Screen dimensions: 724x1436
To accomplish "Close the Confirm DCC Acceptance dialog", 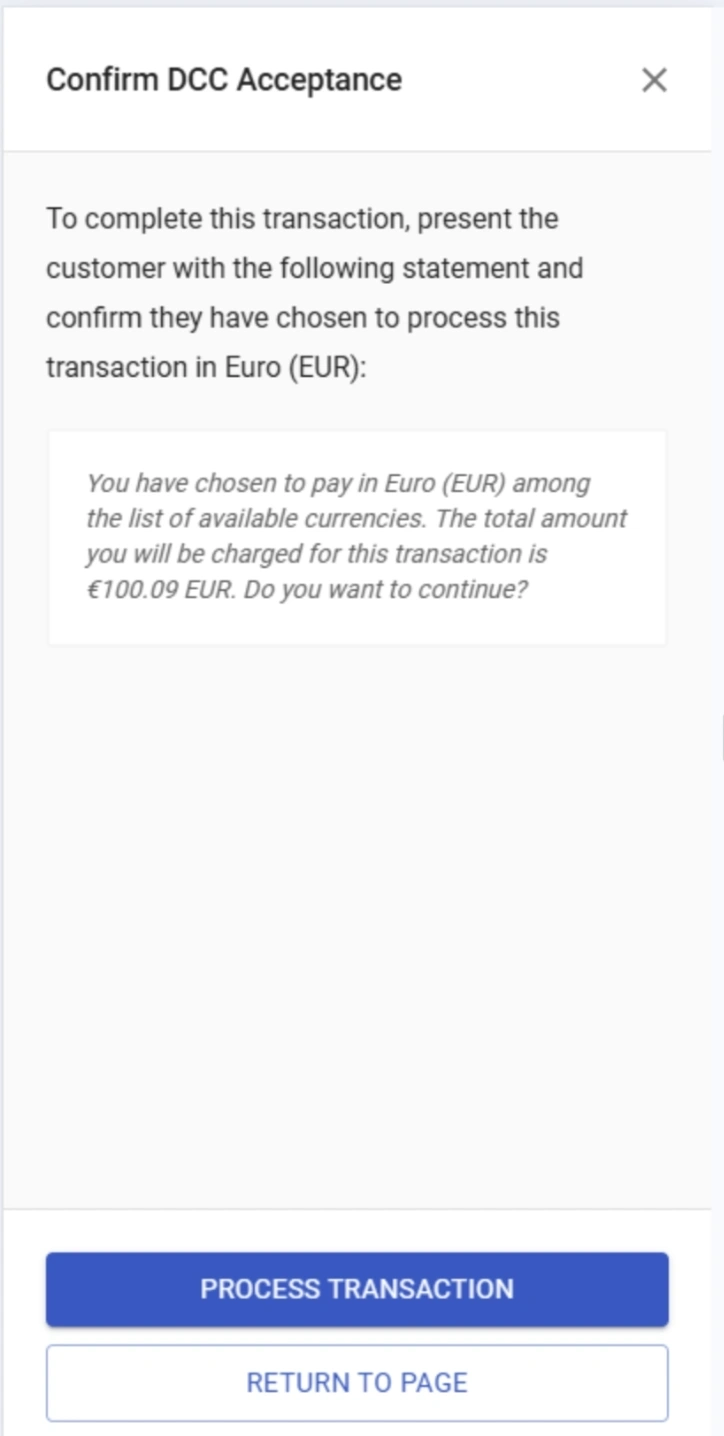I will (x=654, y=80).
